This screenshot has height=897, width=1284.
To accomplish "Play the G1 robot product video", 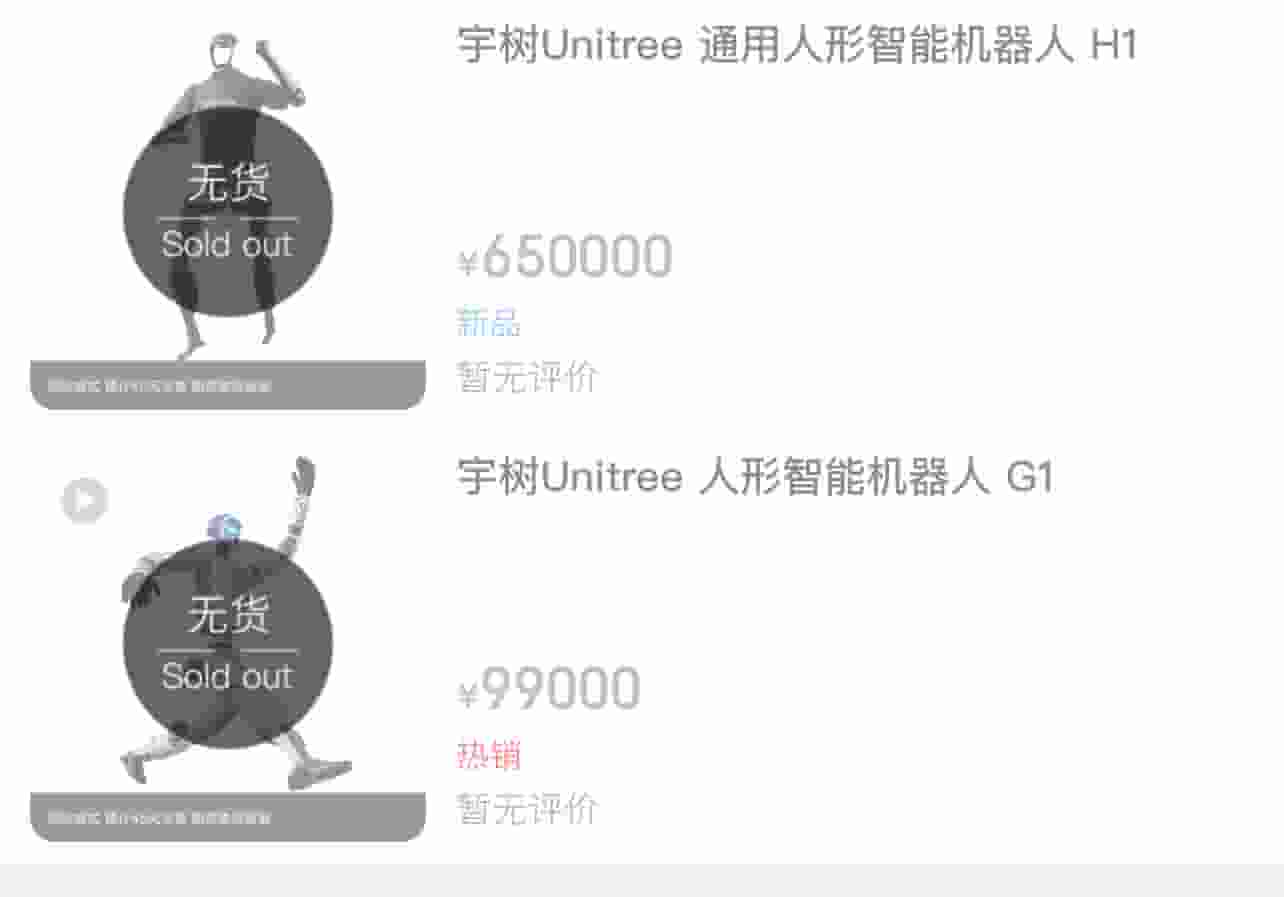I will [84, 500].
